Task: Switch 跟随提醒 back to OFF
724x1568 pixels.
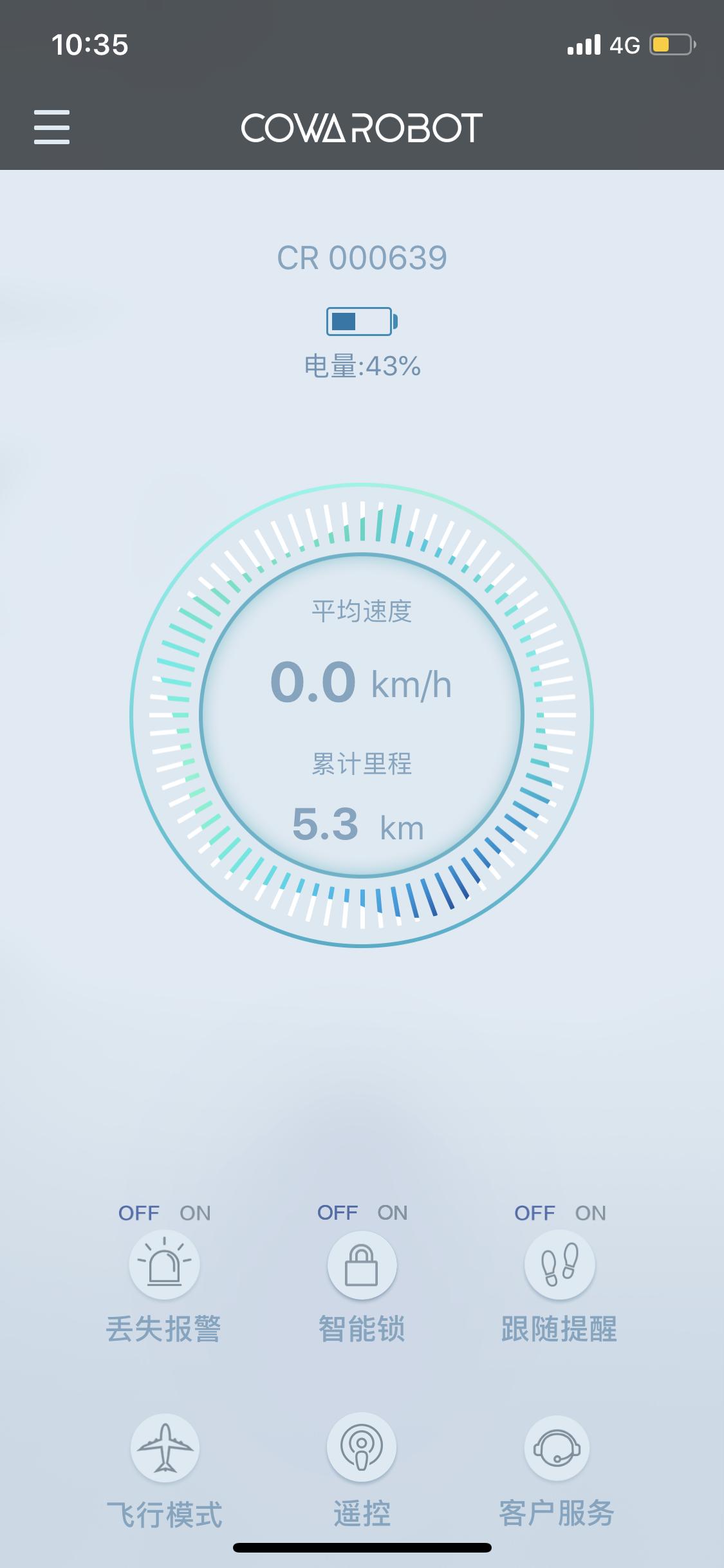Action: tap(534, 1213)
